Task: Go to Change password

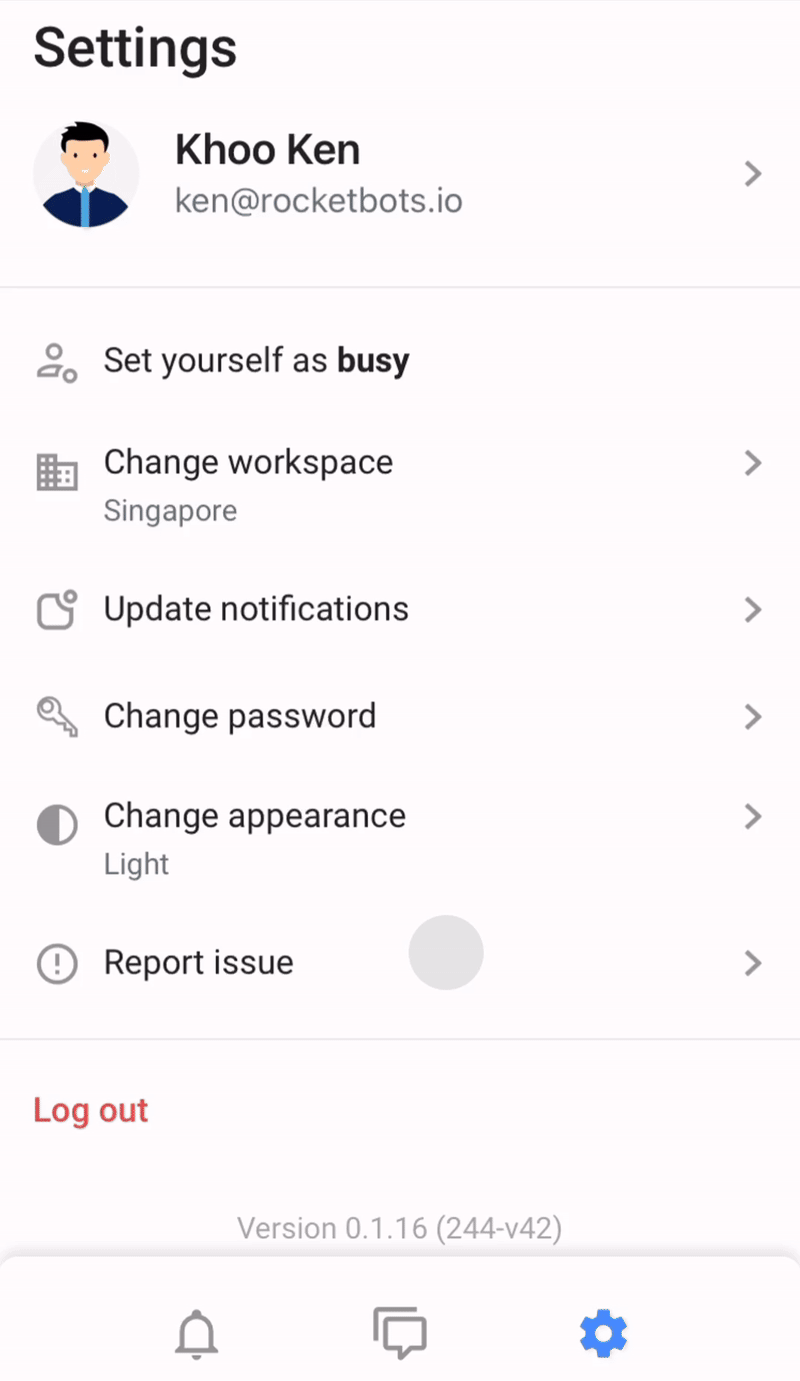Action: pyautogui.click(x=400, y=716)
